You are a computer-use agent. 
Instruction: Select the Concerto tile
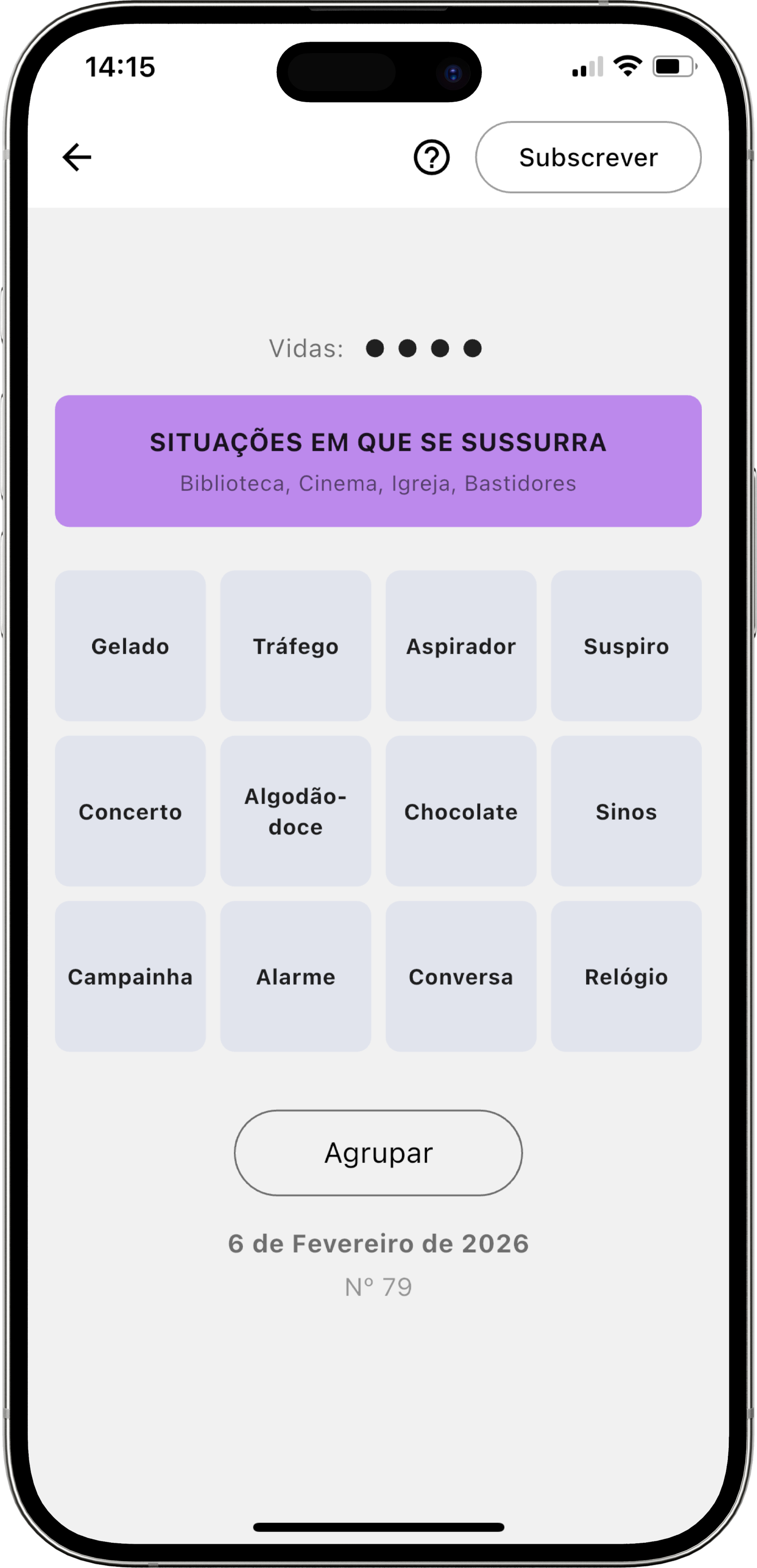click(x=130, y=812)
